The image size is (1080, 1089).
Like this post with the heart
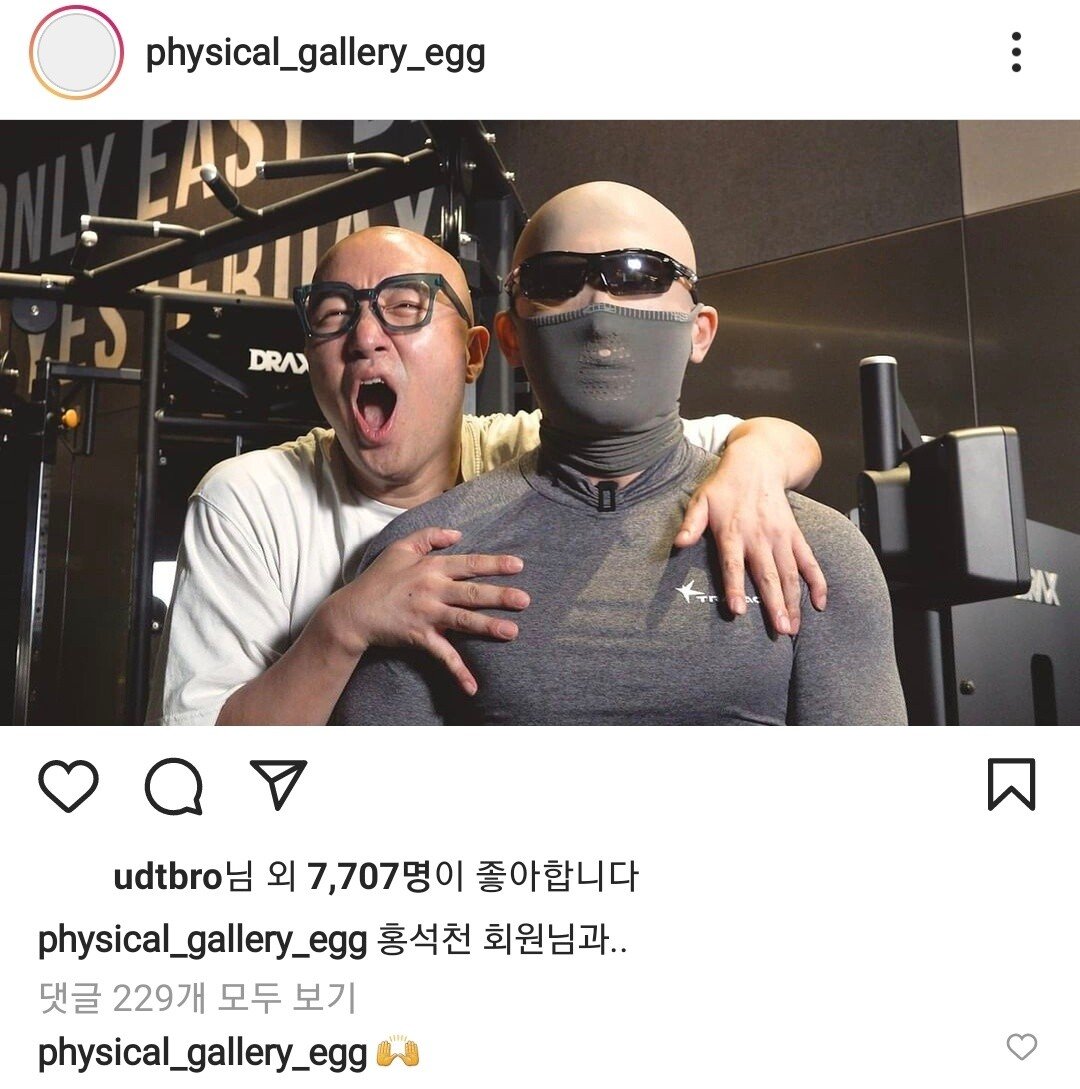pyautogui.click(x=68, y=785)
